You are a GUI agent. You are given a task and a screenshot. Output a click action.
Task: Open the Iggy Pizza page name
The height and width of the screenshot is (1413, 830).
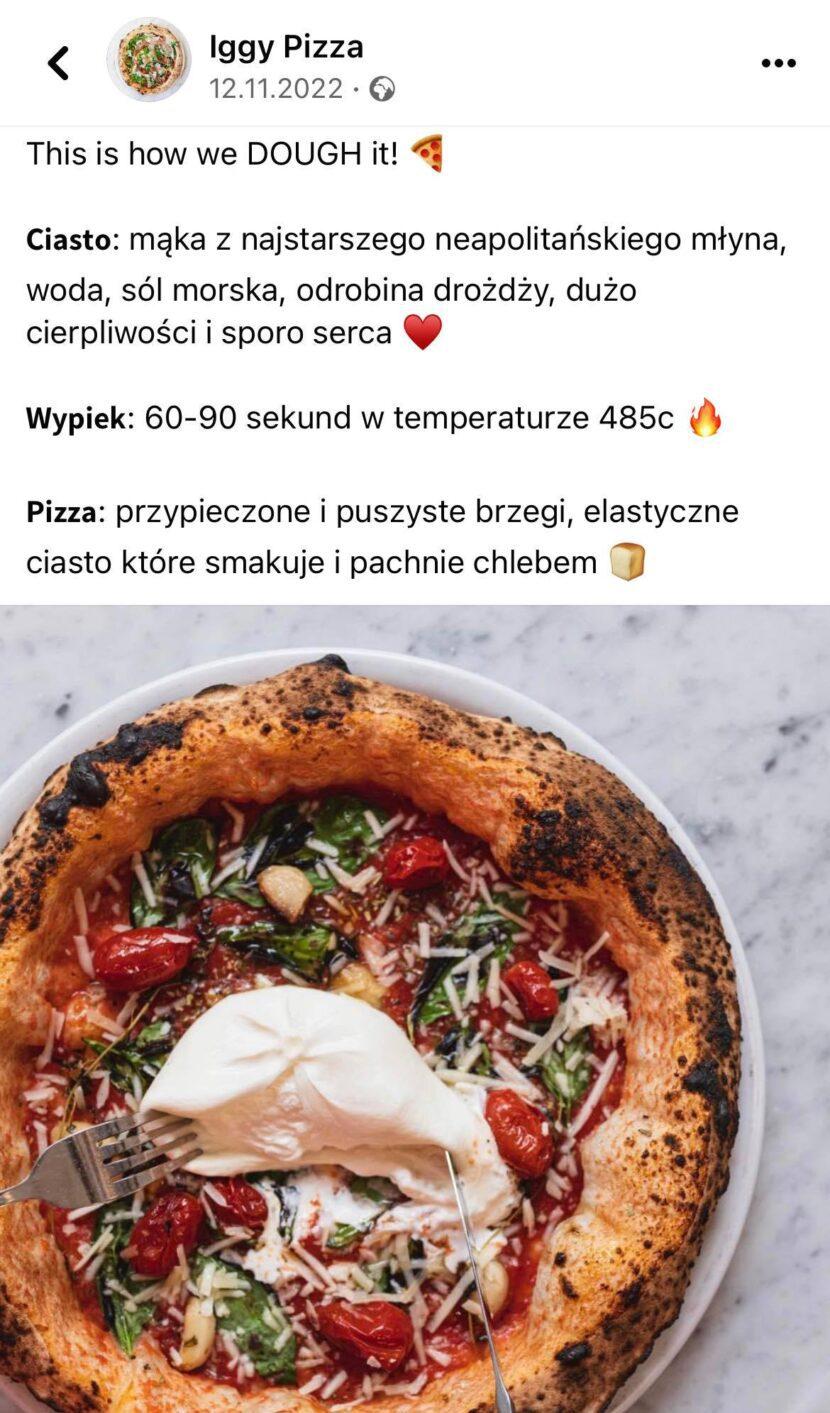[286, 46]
